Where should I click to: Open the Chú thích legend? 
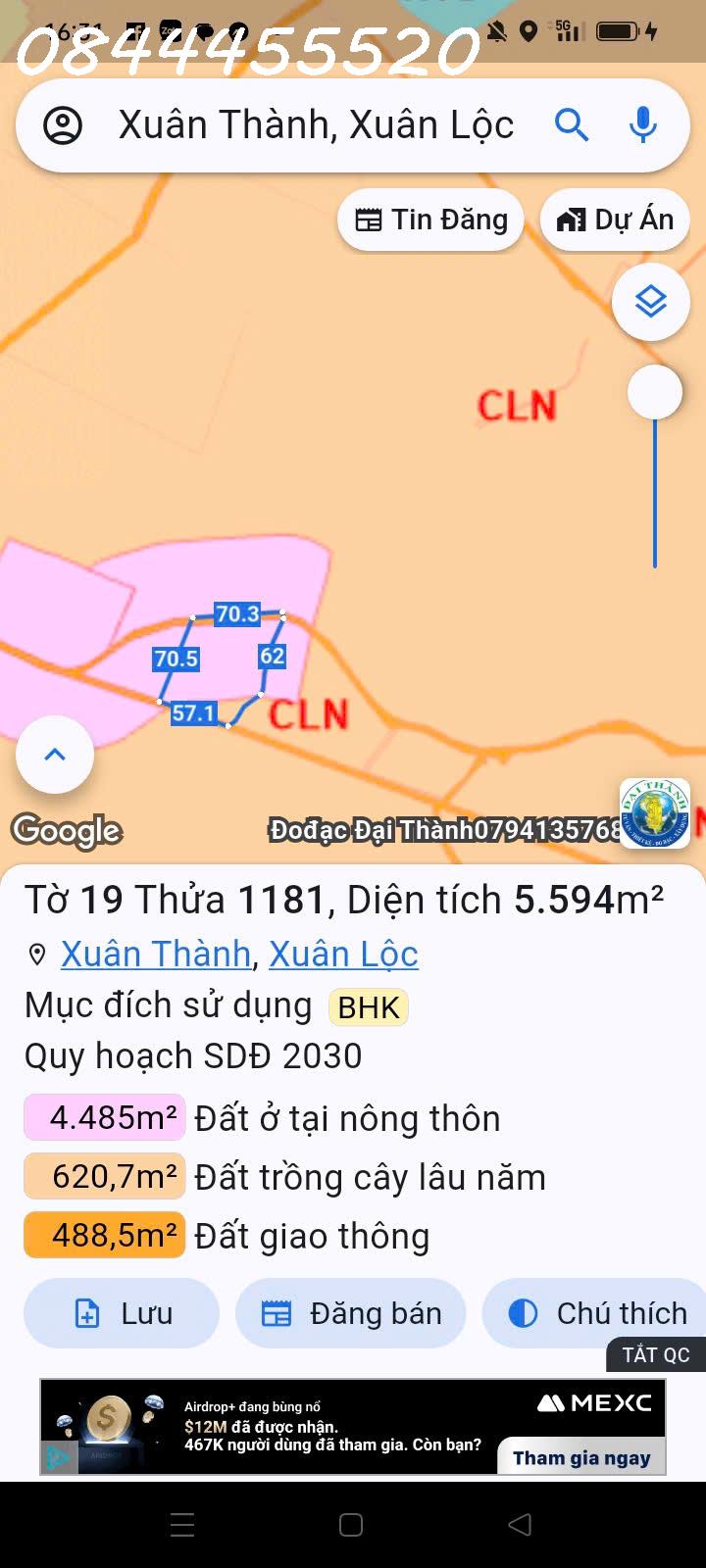[598, 1313]
